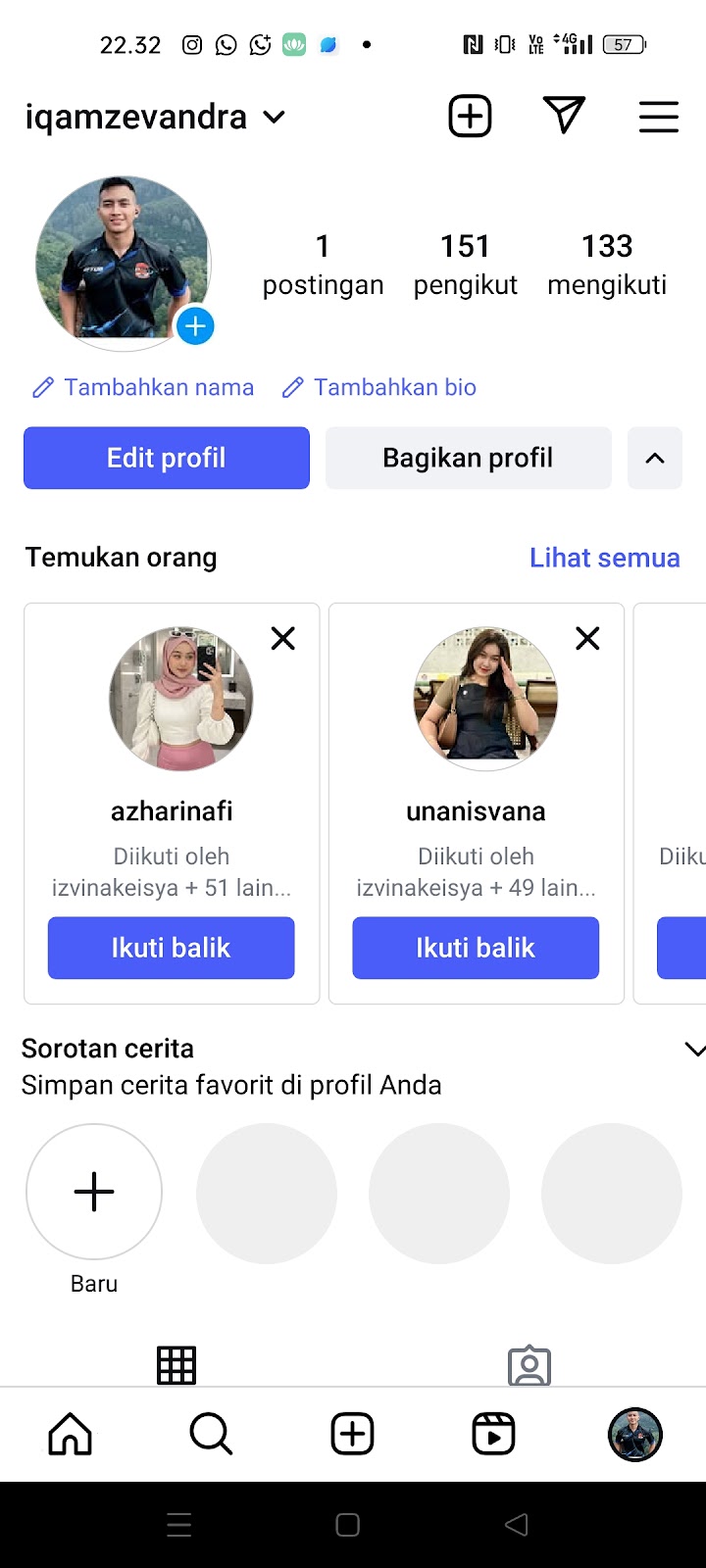706x1568 pixels.
Task: Collapse the Temukan orang suggestions
Action: point(655,458)
